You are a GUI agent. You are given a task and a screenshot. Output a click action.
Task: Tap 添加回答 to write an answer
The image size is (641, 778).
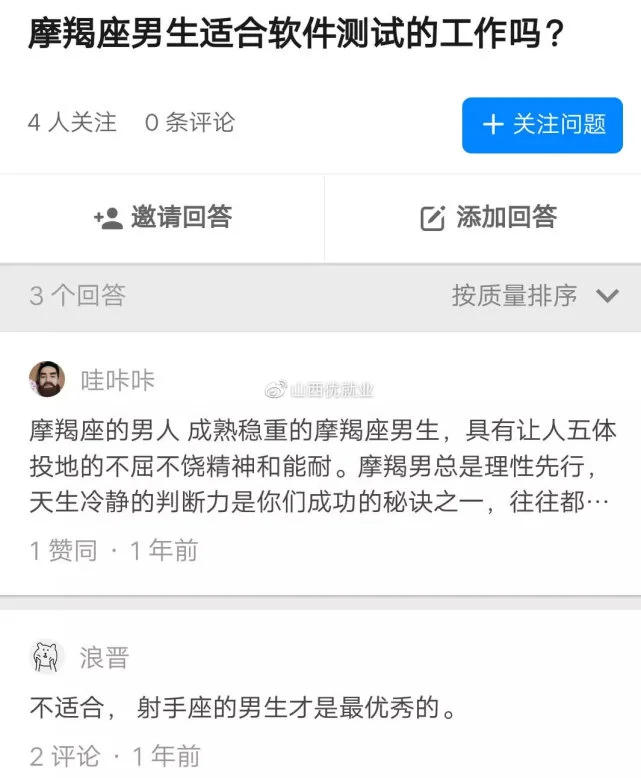[x=488, y=218]
